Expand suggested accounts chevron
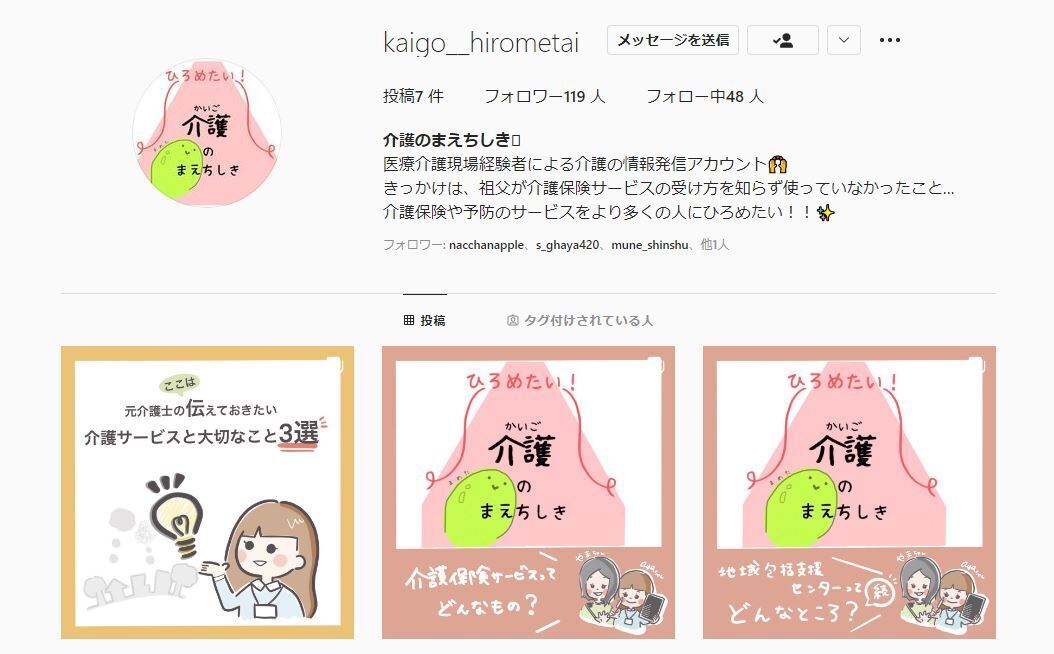The width and height of the screenshot is (1054, 654). click(844, 40)
